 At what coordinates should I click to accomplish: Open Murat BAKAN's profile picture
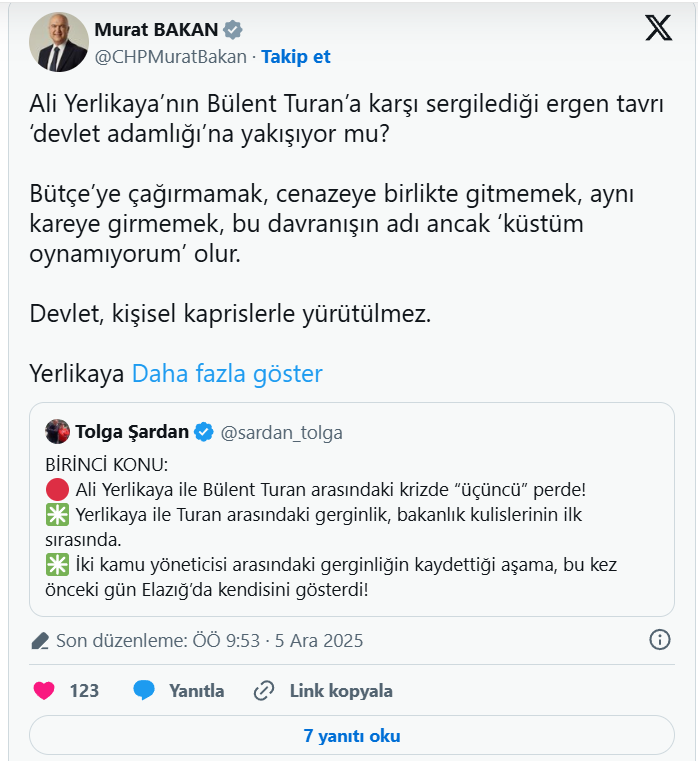click(59, 43)
